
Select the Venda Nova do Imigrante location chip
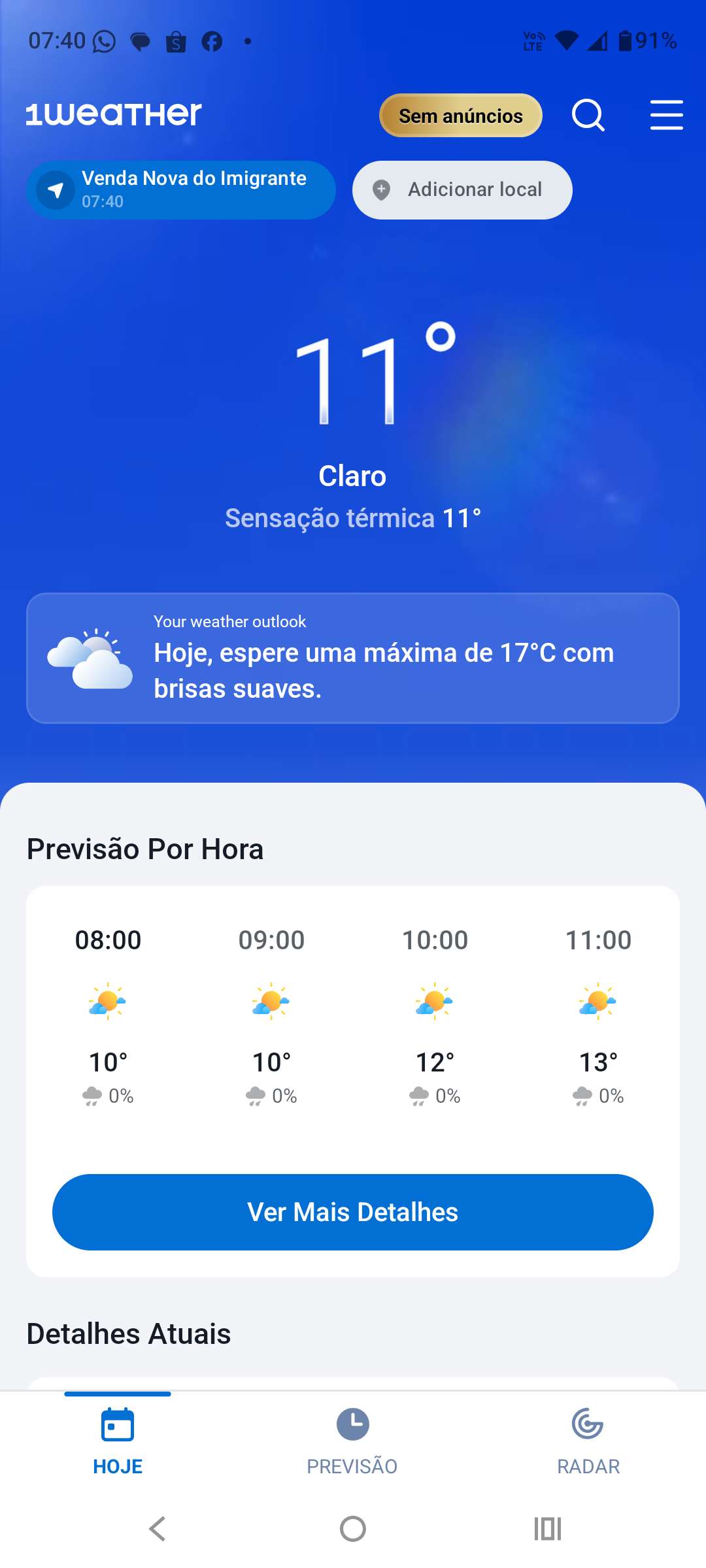point(181,190)
